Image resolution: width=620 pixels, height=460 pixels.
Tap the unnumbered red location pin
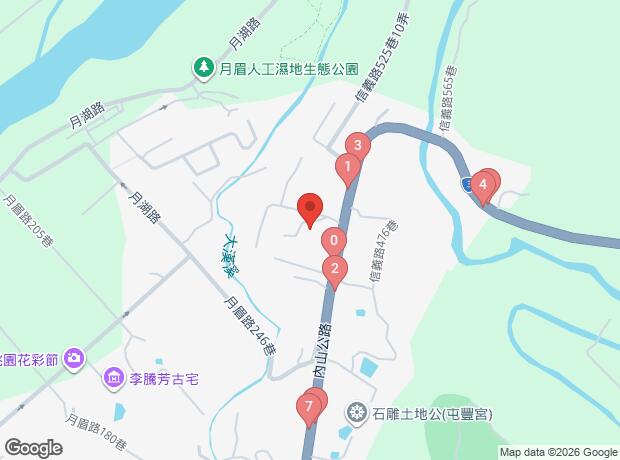pos(310,209)
